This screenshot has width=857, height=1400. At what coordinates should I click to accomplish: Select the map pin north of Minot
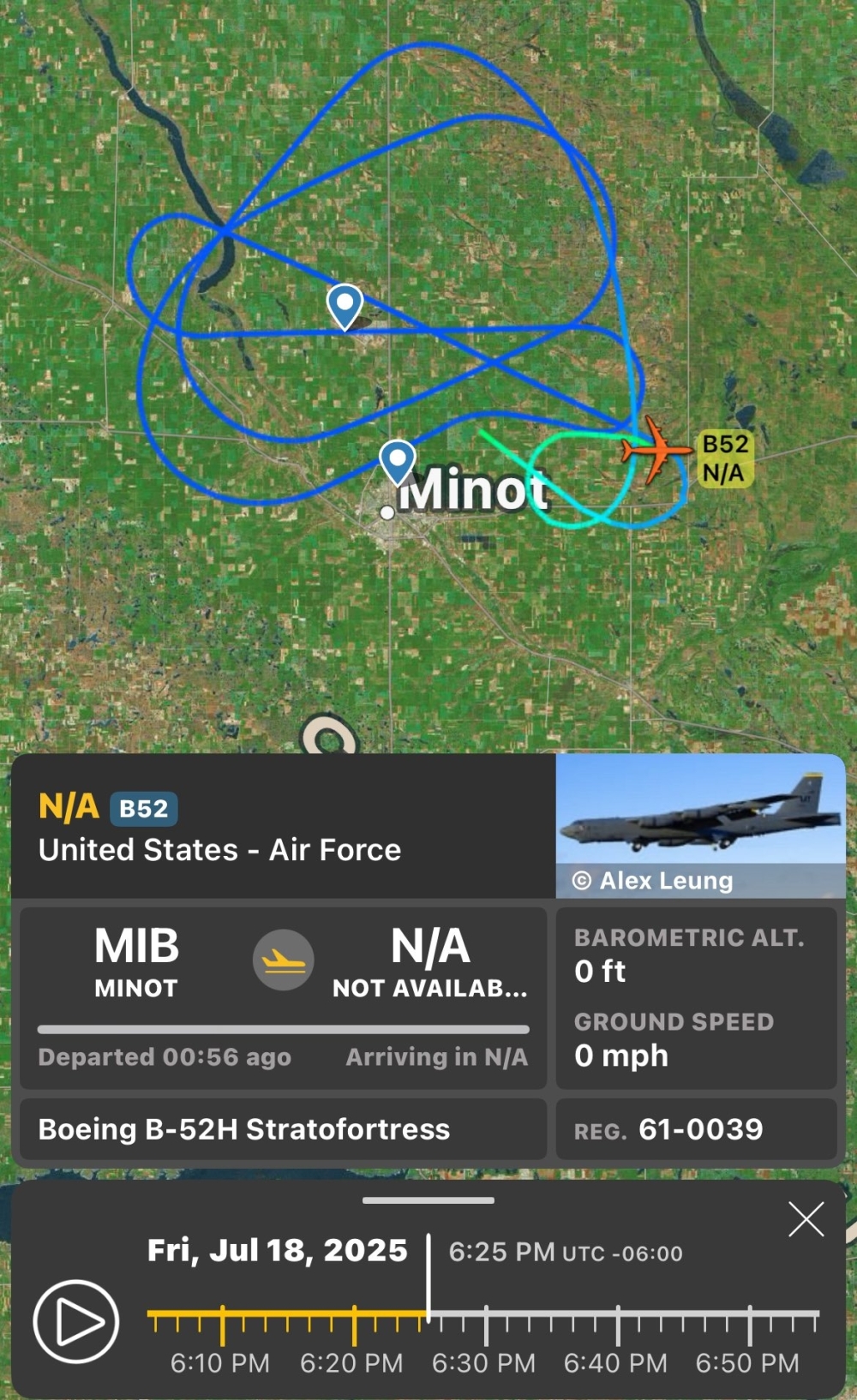[x=345, y=305]
